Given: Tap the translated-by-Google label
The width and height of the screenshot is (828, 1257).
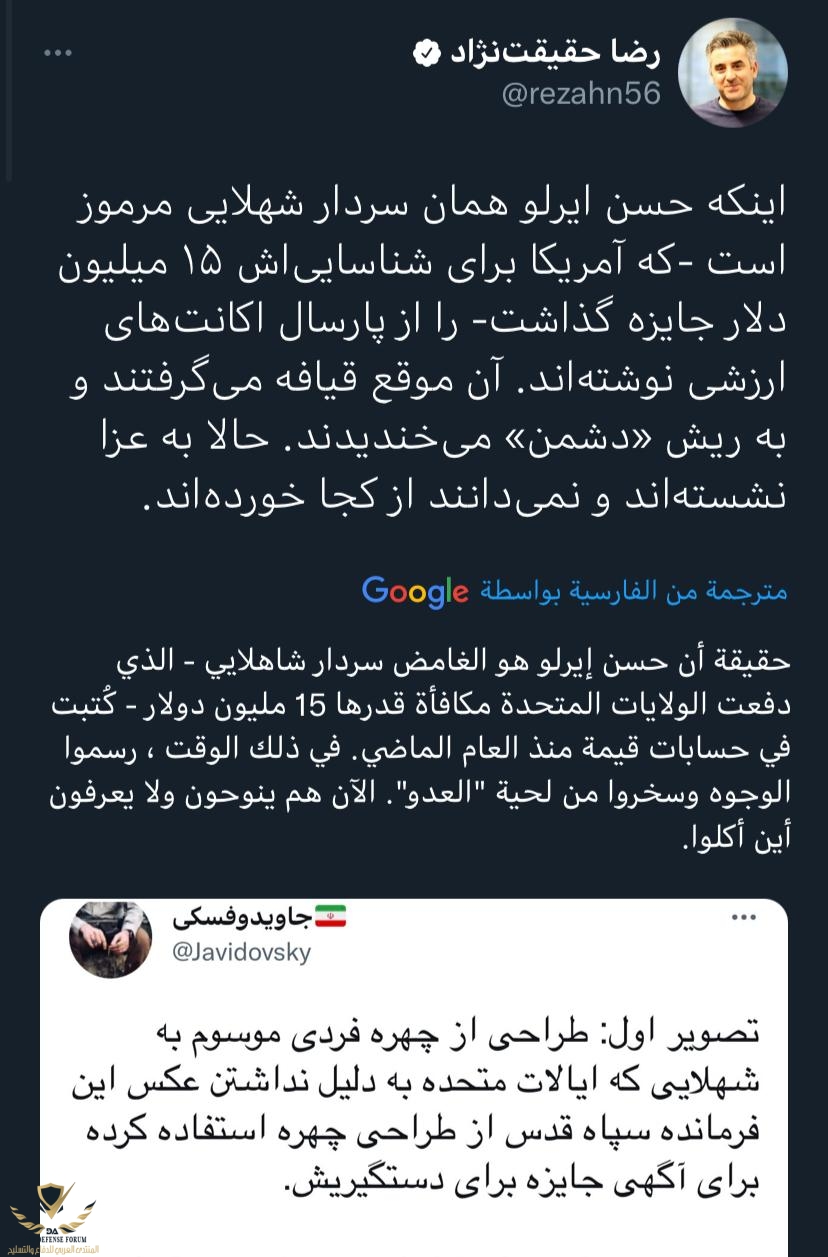Looking at the screenshot, I should pos(574,591).
